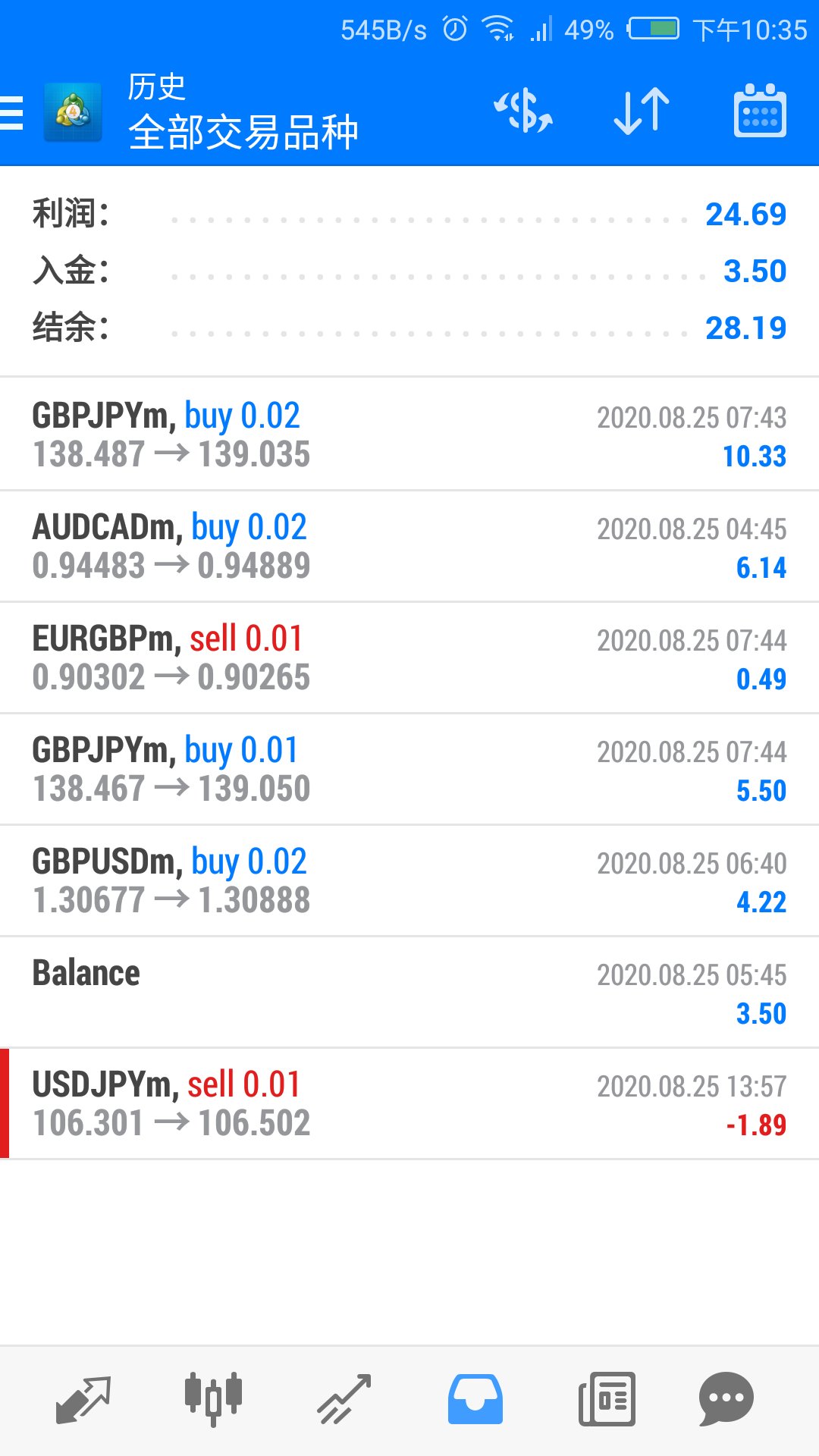Open the symbol filter currency icon

click(x=523, y=111)
